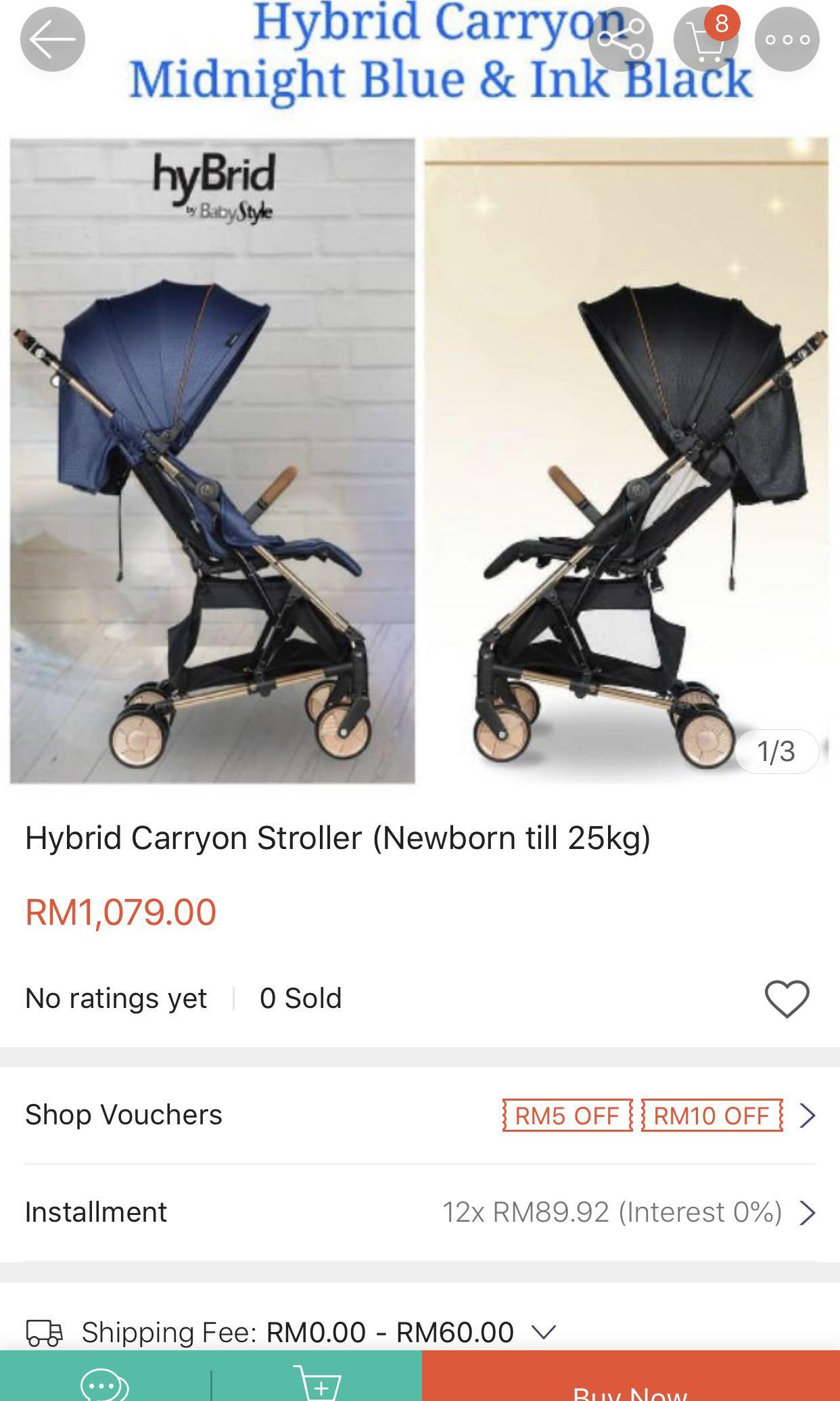The image size is (840, 1401).
Task: Add the stroller to cart
Action: [317, 1383]
